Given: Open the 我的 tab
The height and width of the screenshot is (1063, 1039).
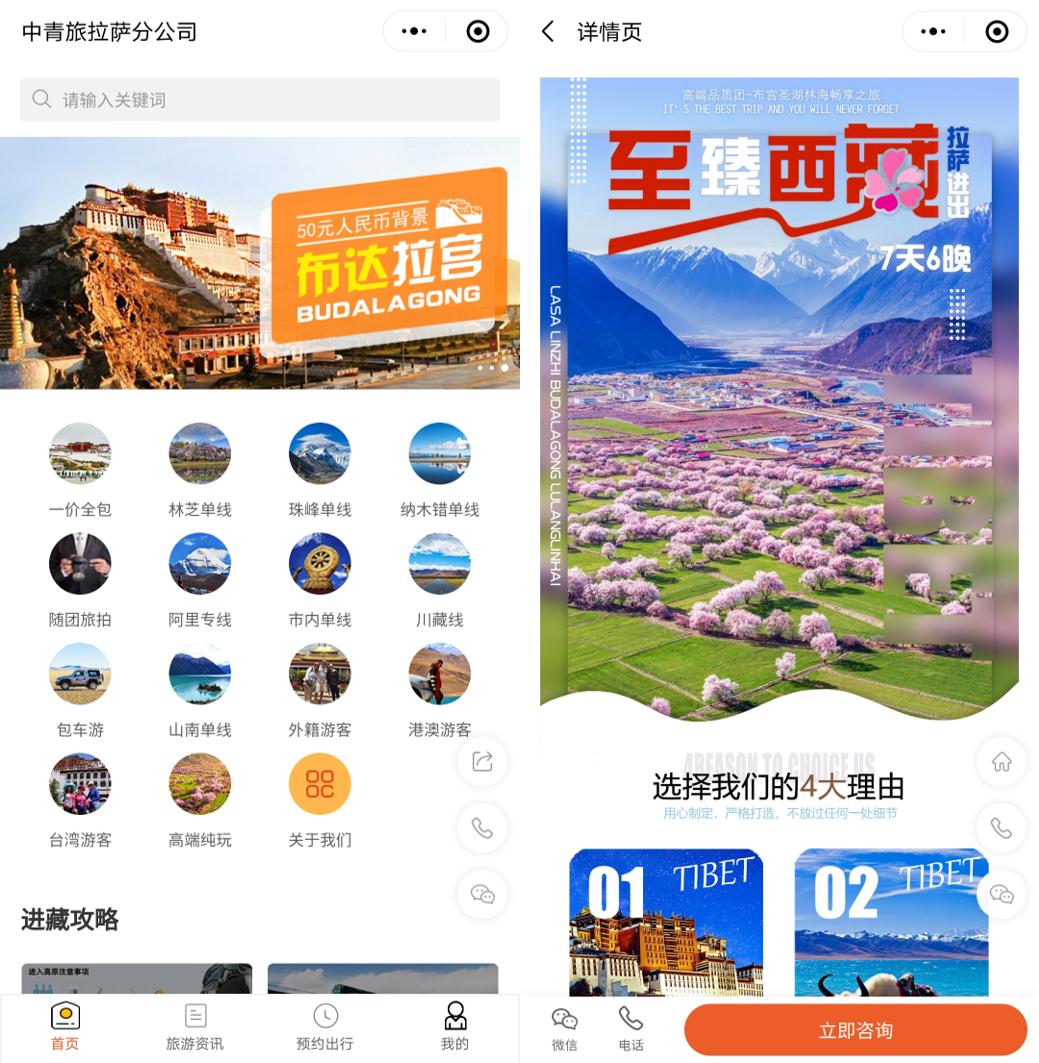Looking at the screenshot, I should tap(455, 1028).
